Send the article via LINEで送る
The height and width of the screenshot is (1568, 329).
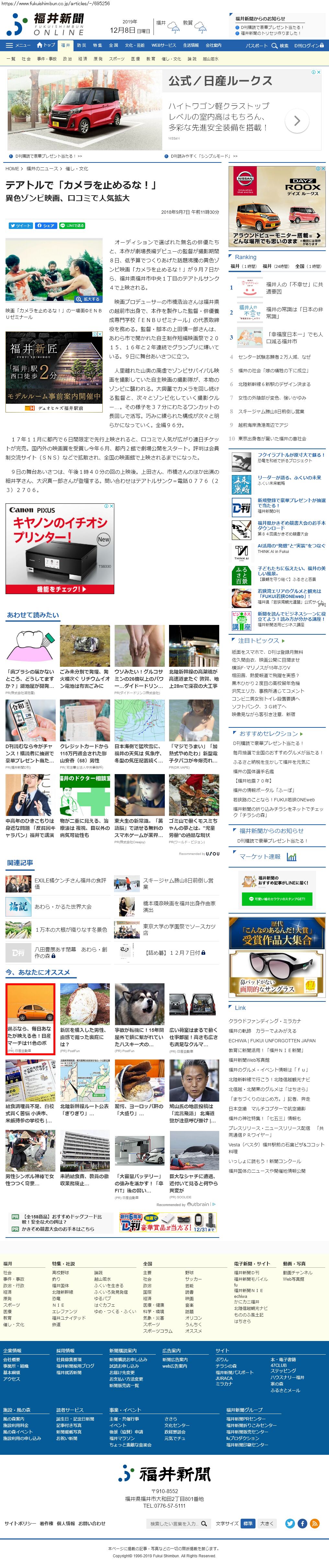coord(72,225)
